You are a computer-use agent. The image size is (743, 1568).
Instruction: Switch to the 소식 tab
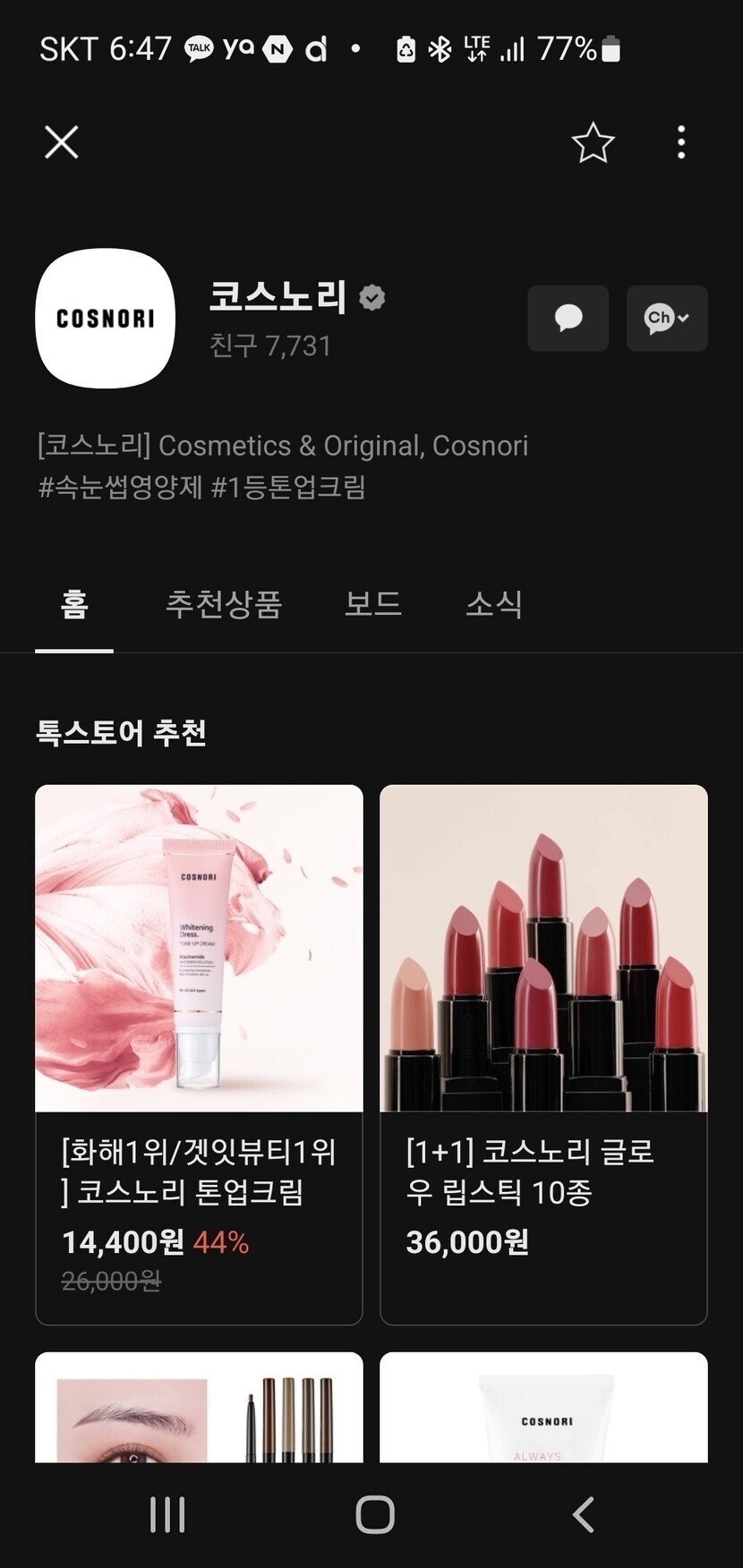pos(493,605)
